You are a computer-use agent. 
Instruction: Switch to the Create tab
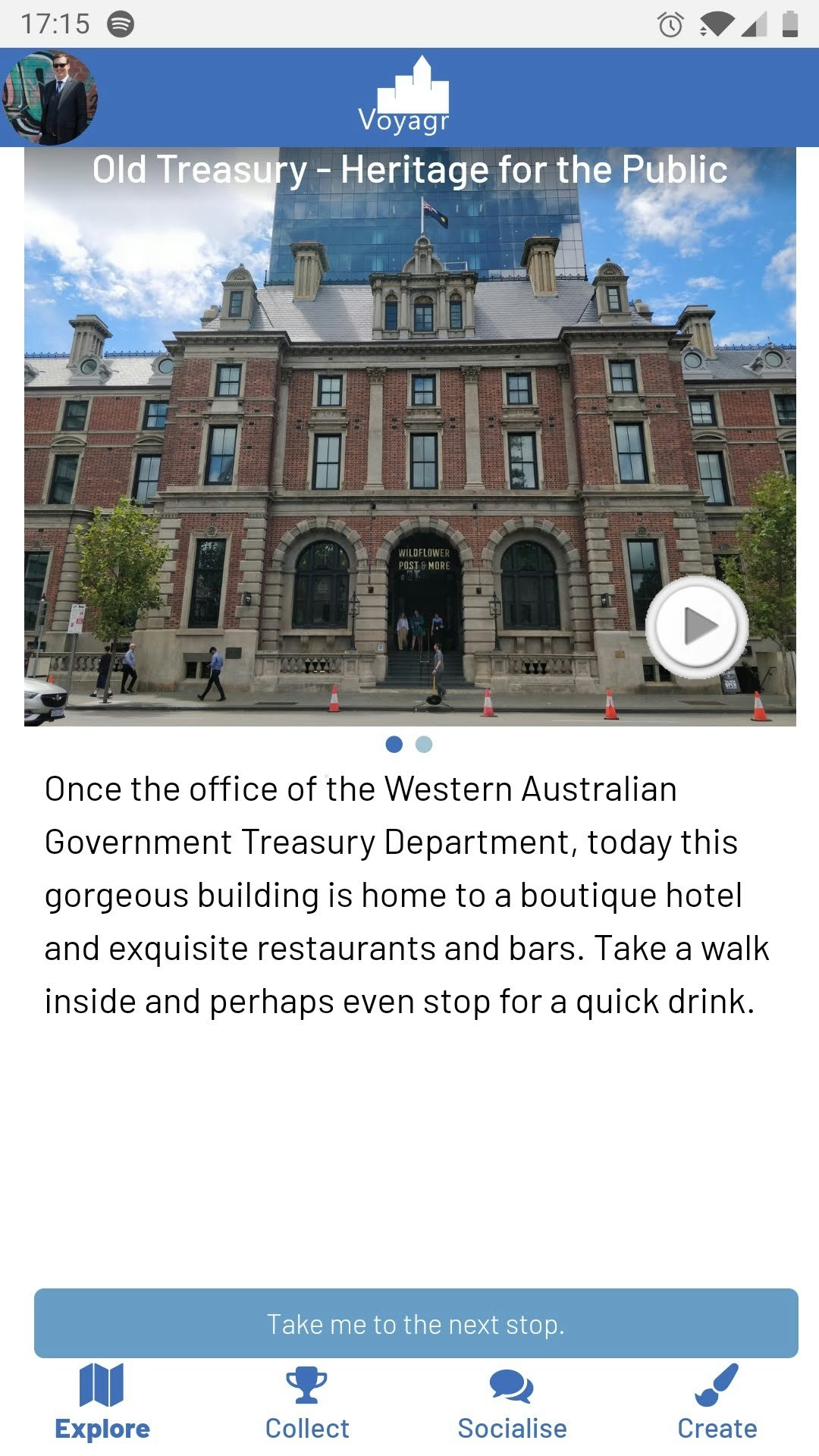click(717, 1404)
